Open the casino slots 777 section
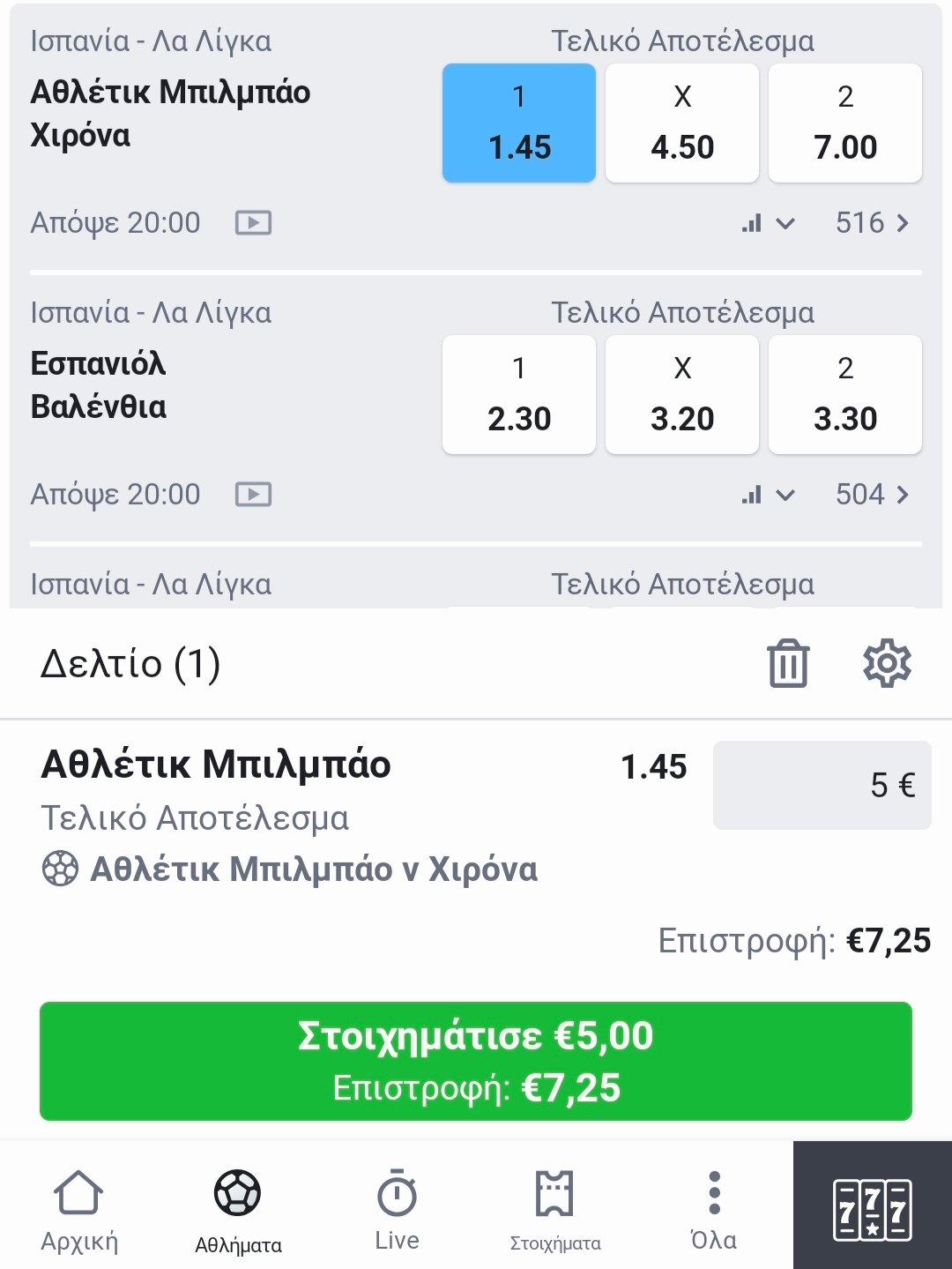The height and width of the screenshot is (1269, 952). click(x=872, y=1208)
